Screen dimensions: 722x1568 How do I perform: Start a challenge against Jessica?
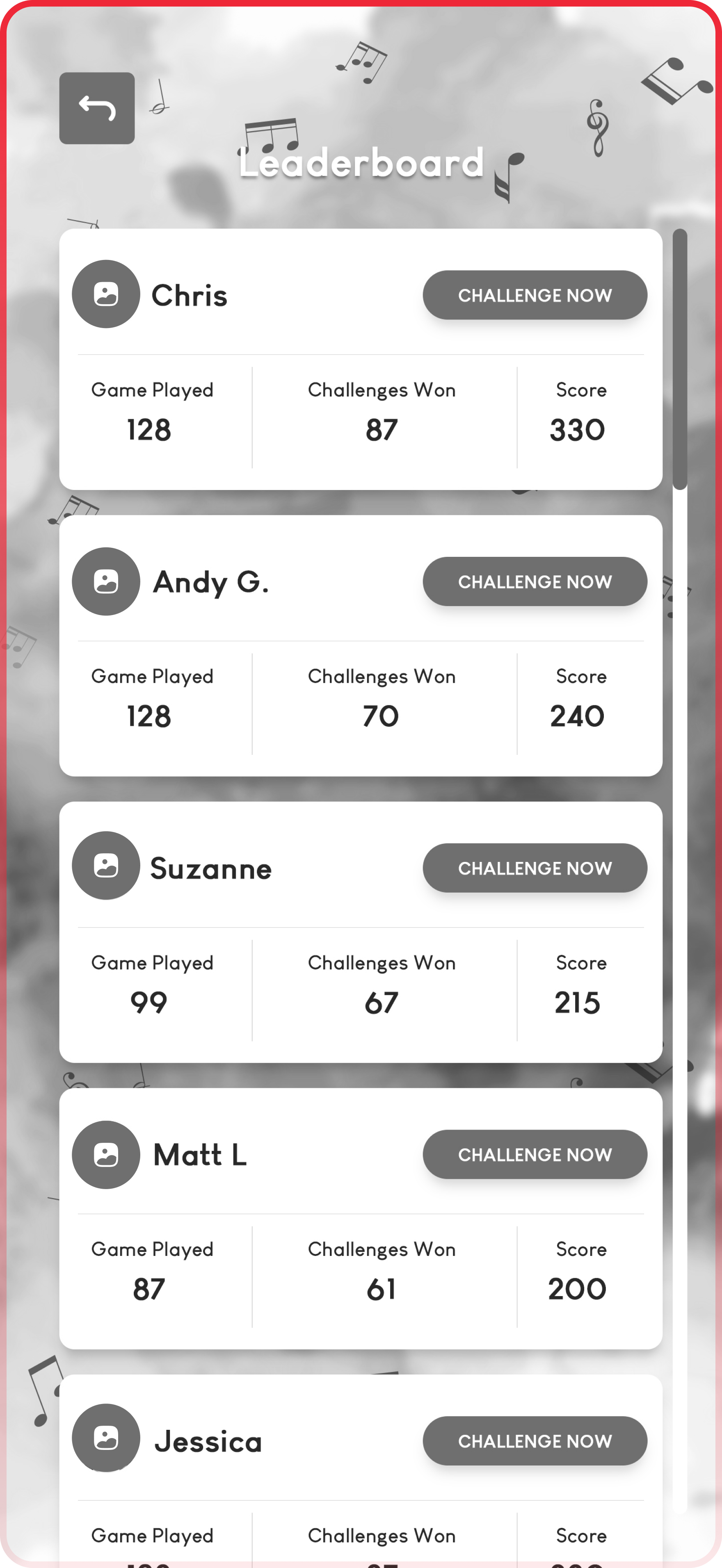[535, 1441]
